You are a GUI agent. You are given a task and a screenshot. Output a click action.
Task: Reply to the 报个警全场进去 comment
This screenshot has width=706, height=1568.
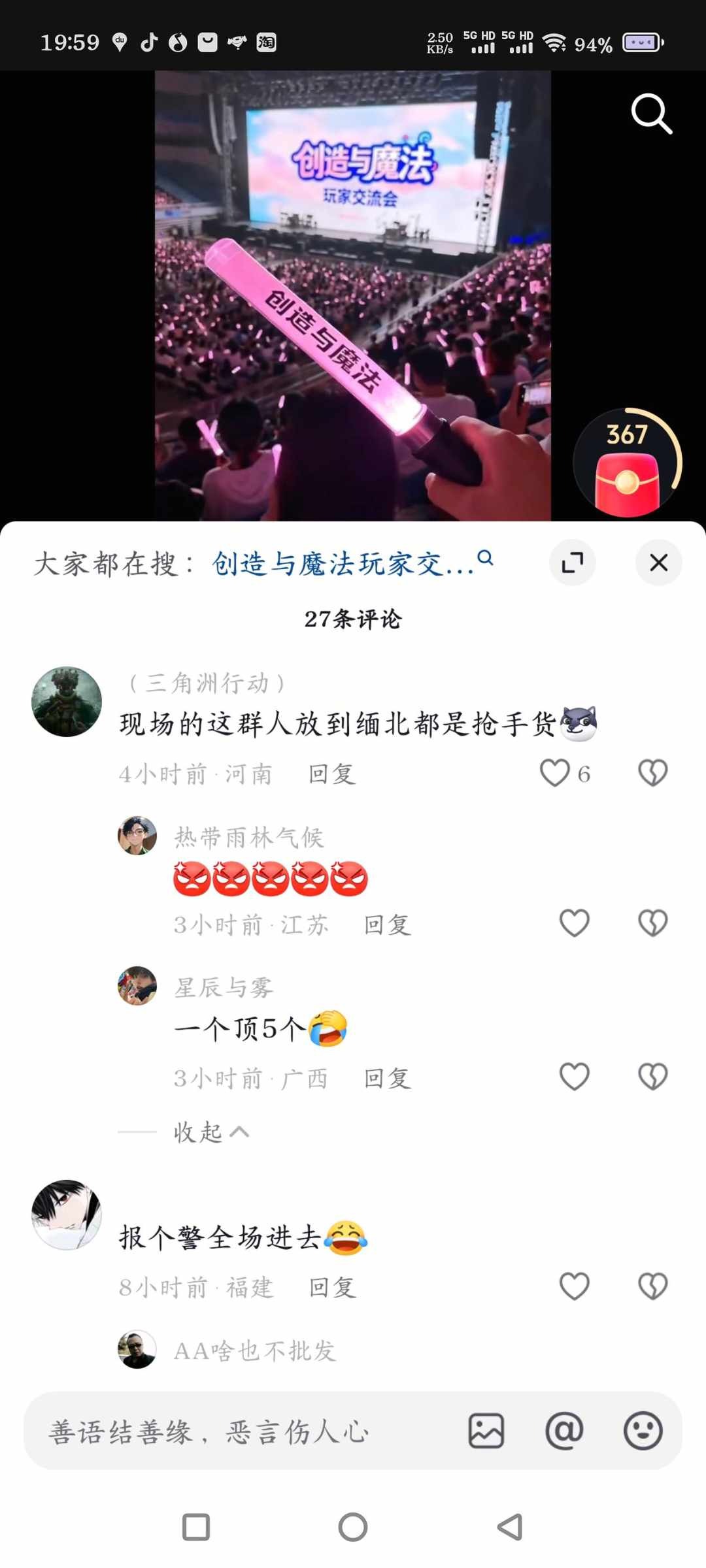tap(332, 1288)
